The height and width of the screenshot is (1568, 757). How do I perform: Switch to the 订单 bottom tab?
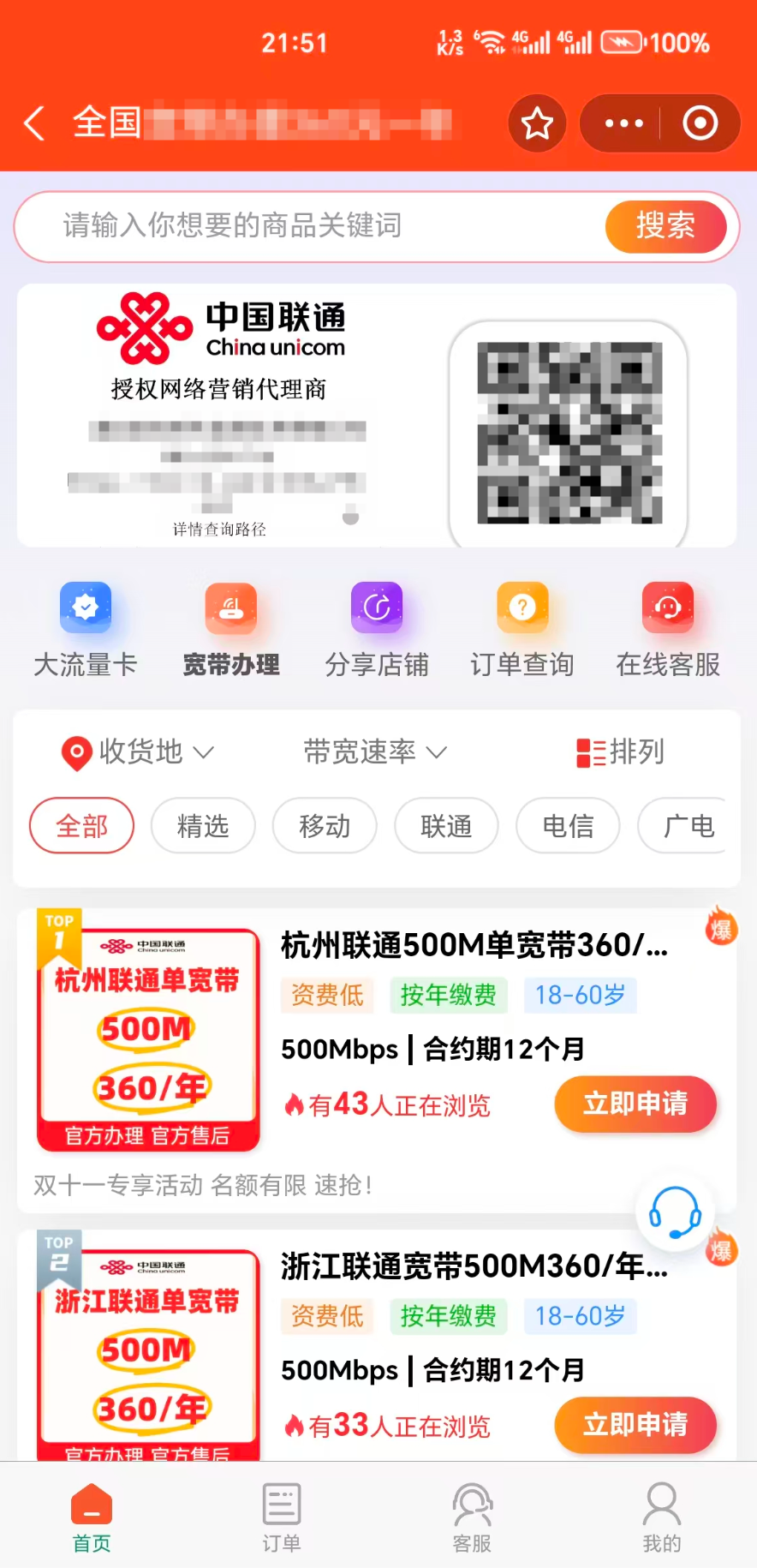[282, 1517]
